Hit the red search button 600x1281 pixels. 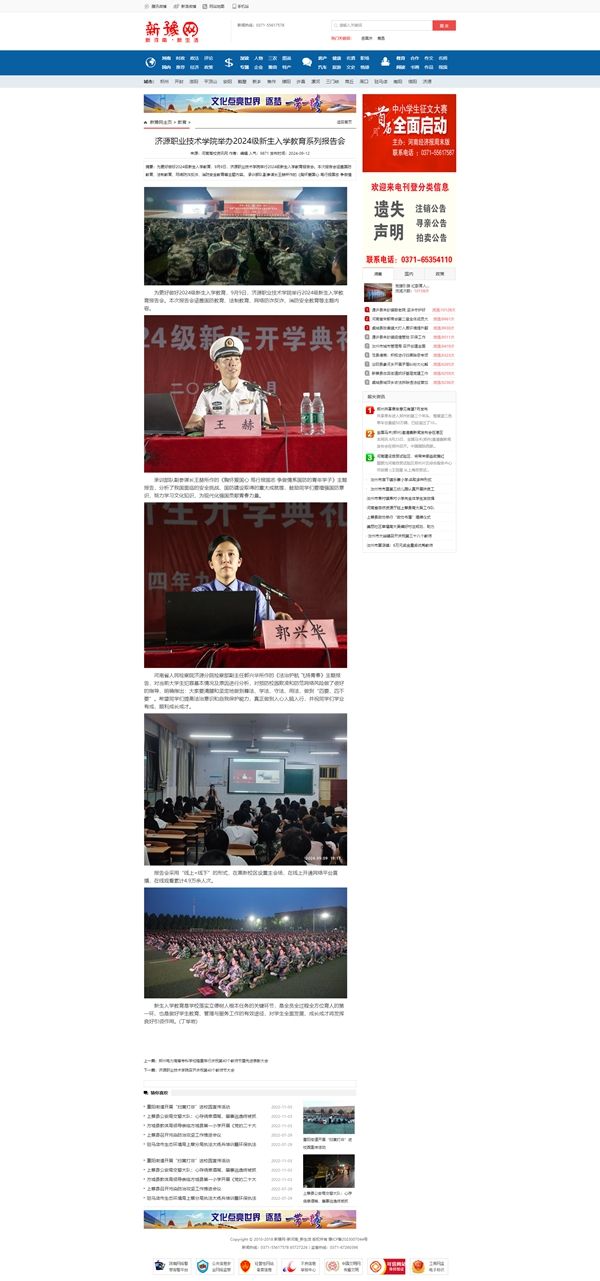[444, 25]
